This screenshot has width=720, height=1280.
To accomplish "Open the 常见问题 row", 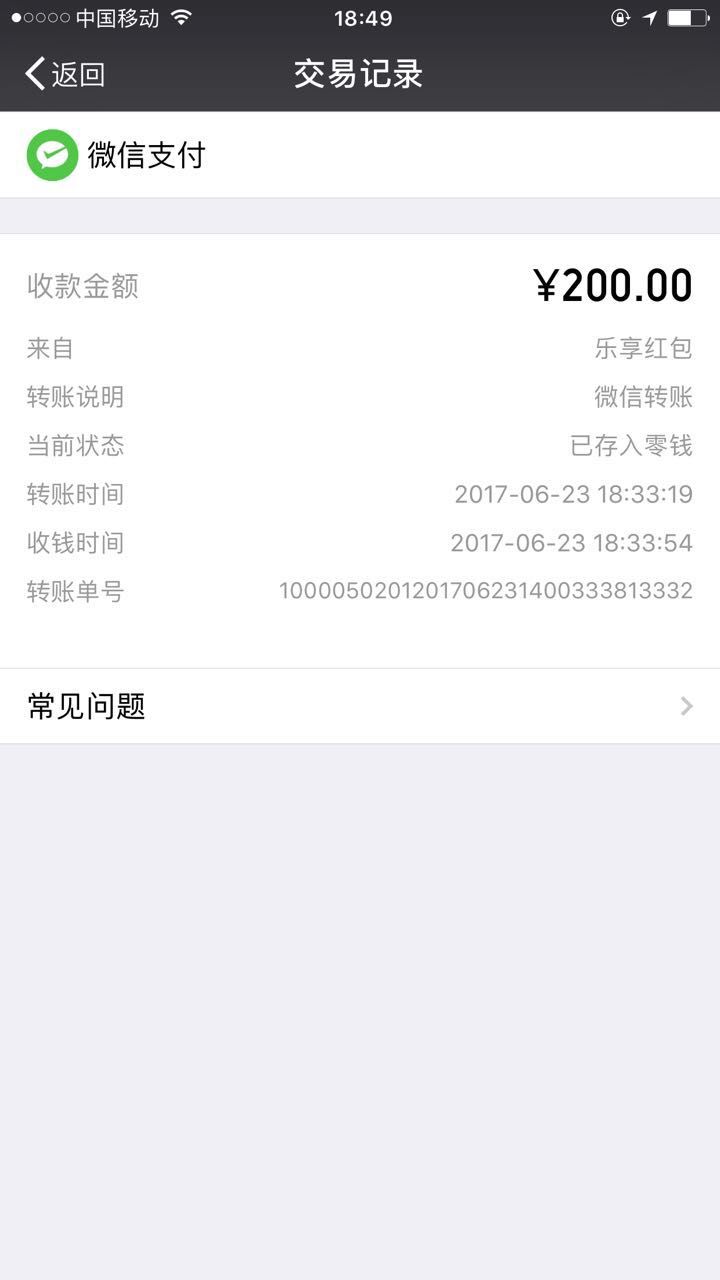I will coord(360,706).
